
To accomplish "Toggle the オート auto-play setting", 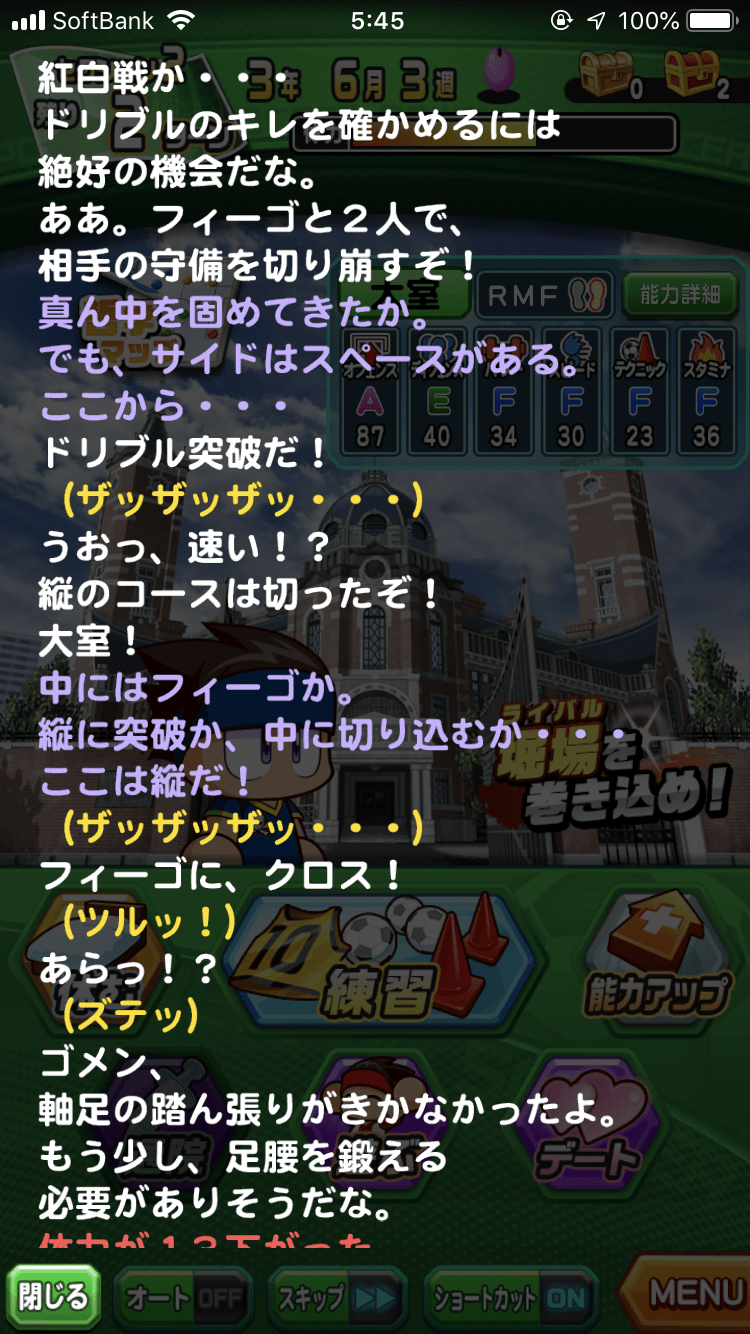I will coord(184,1298).
